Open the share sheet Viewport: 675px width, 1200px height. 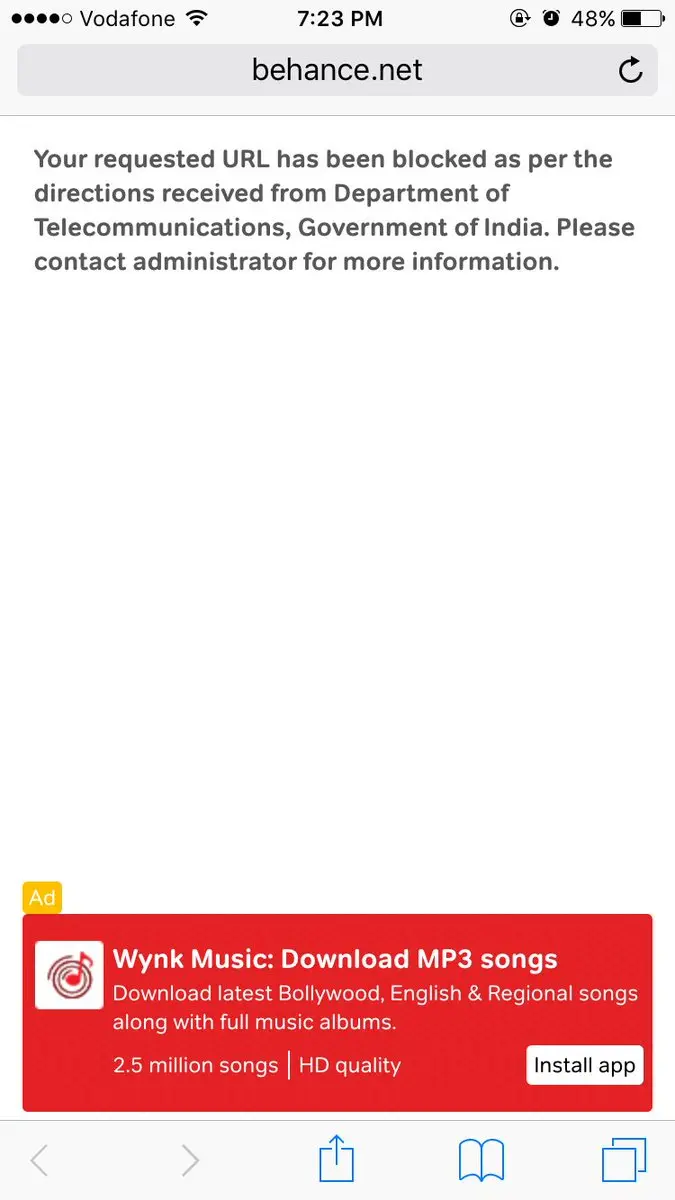tap(337, 1158)
